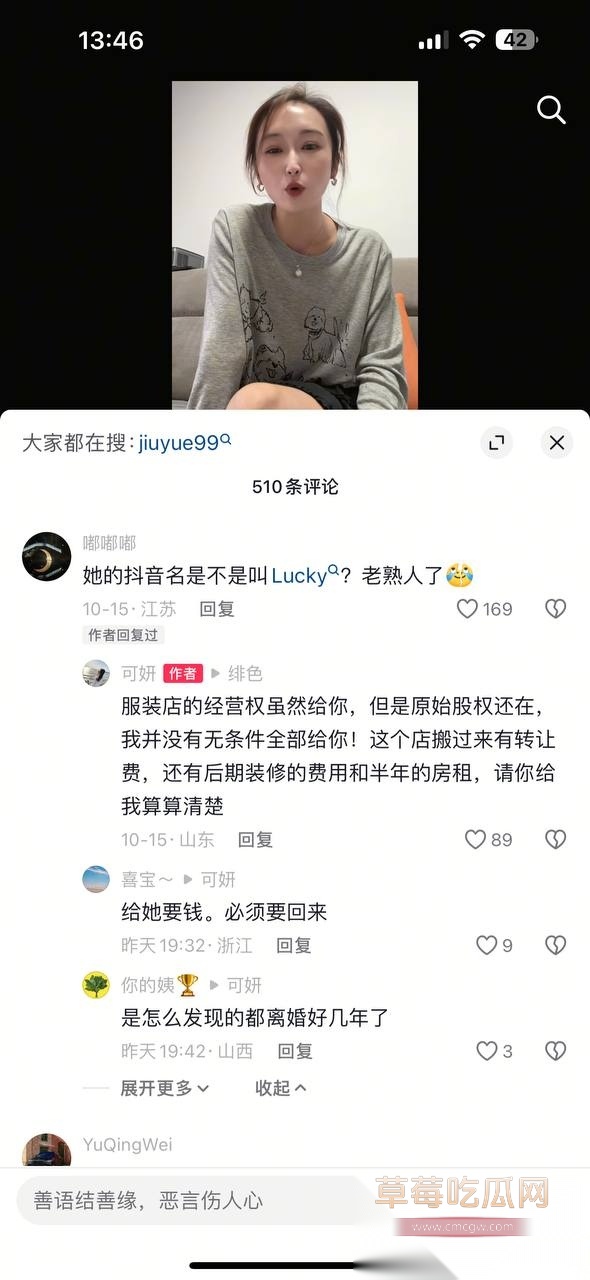
Task: Collapse the replies with 收起
Action: pos(281,1088)
